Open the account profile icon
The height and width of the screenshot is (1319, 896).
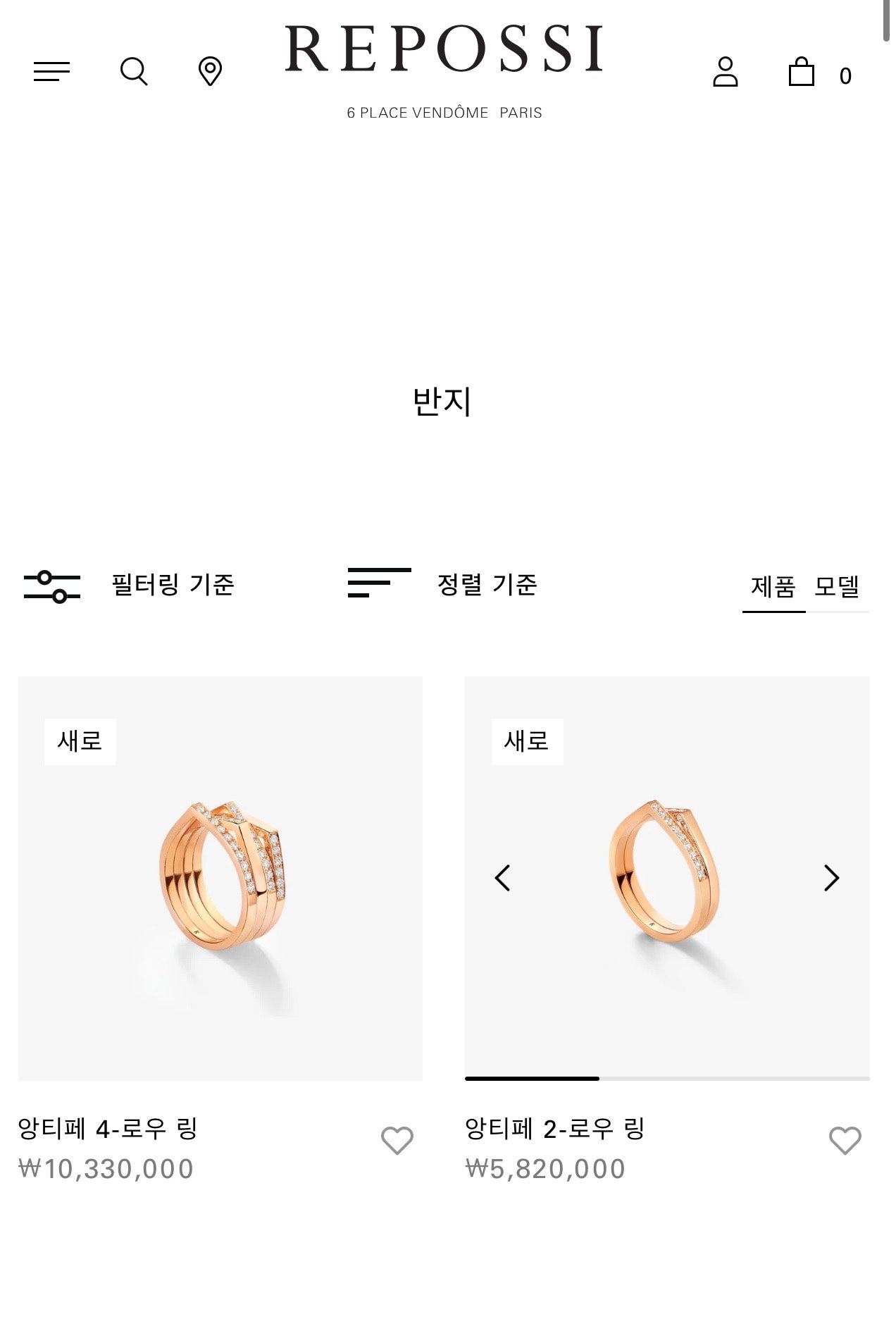click(x=725, y=72)
